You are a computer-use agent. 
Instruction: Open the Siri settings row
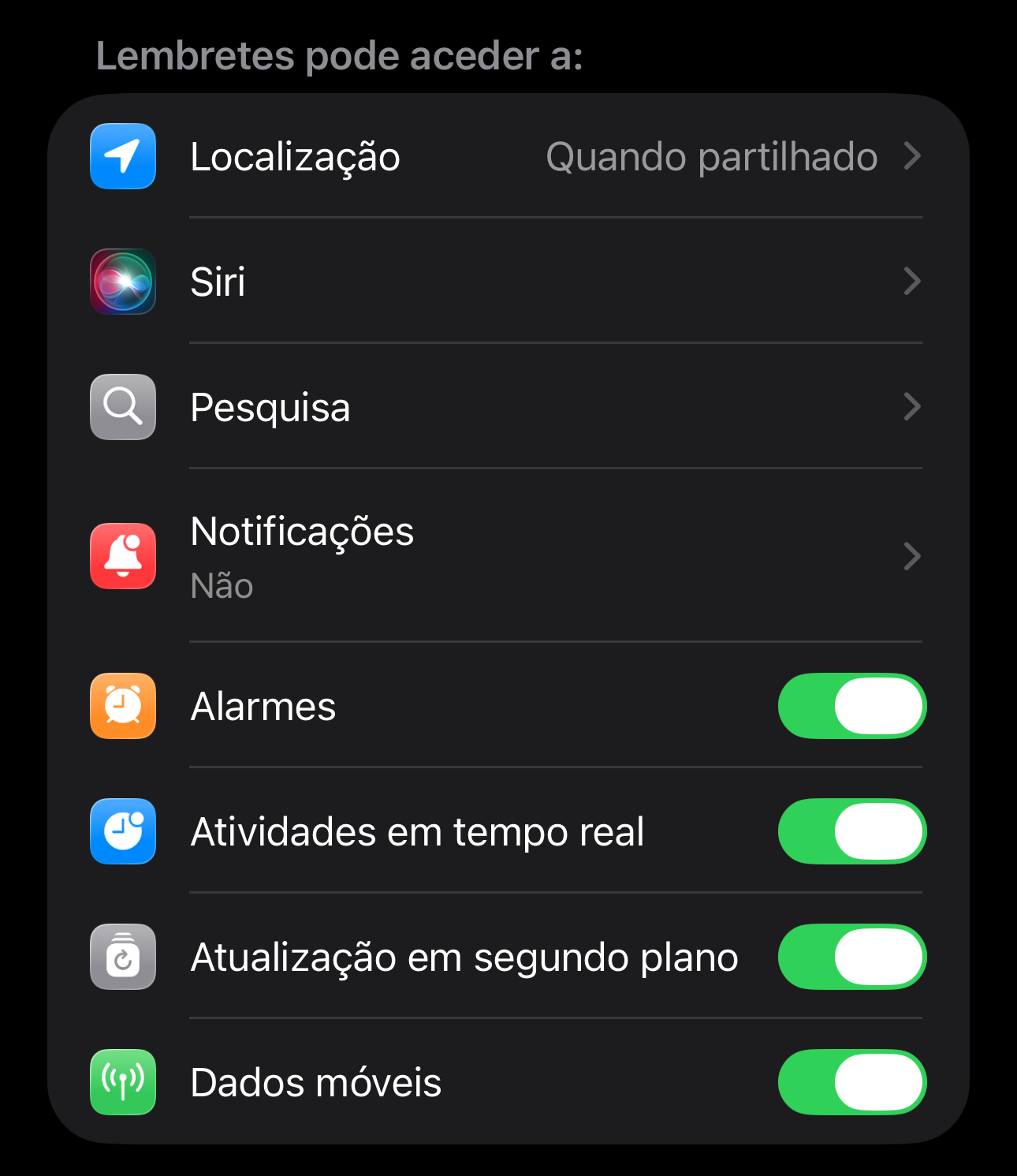point(508,282)
